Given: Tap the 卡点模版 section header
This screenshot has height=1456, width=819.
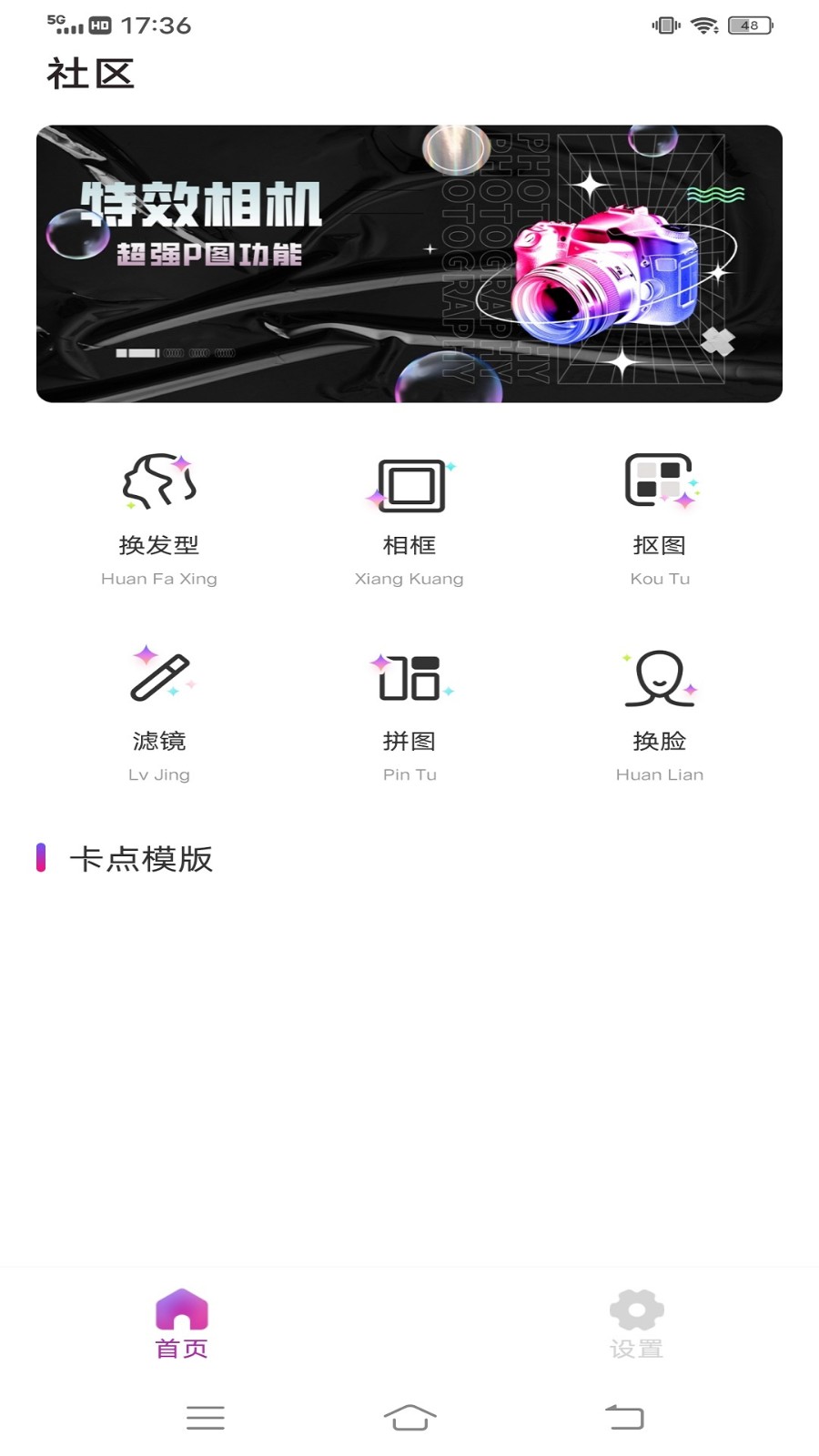Looking at the screenshot, I should [143, 859].
